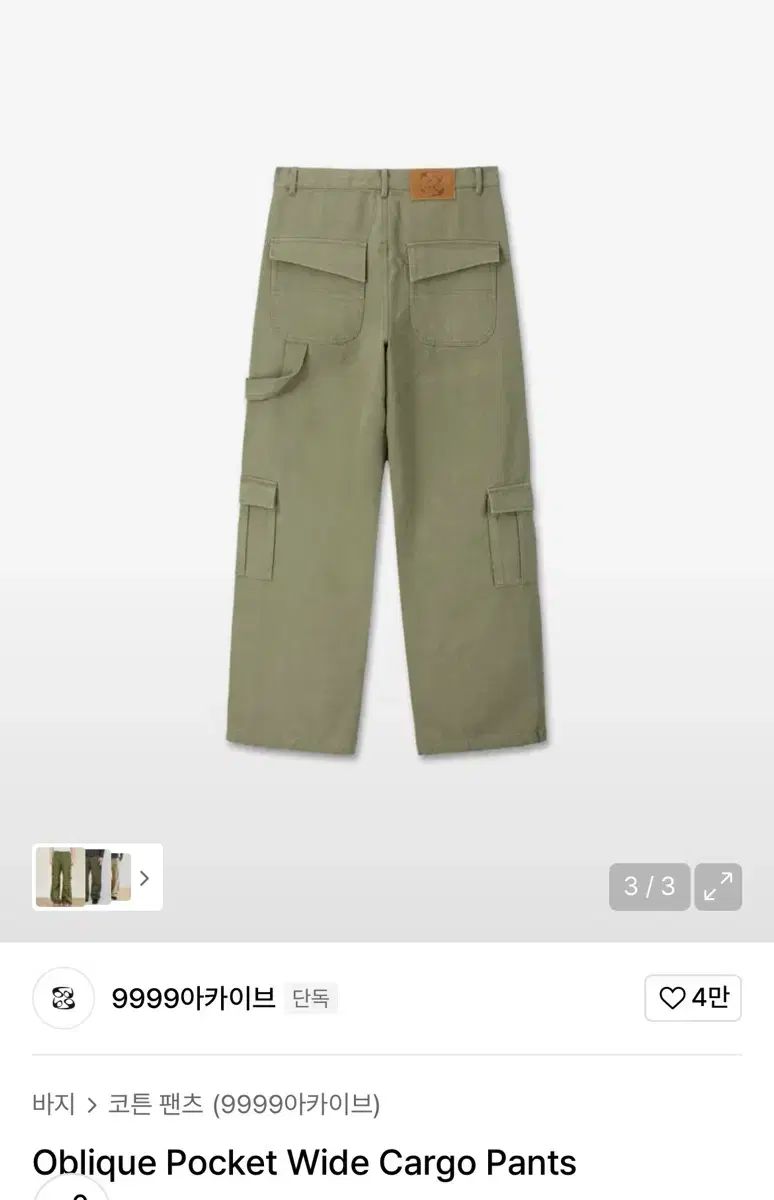The width and height of the screenshot is (774, 1200).
Task: Go to the 바지 category
Action: click(54, 1104)
